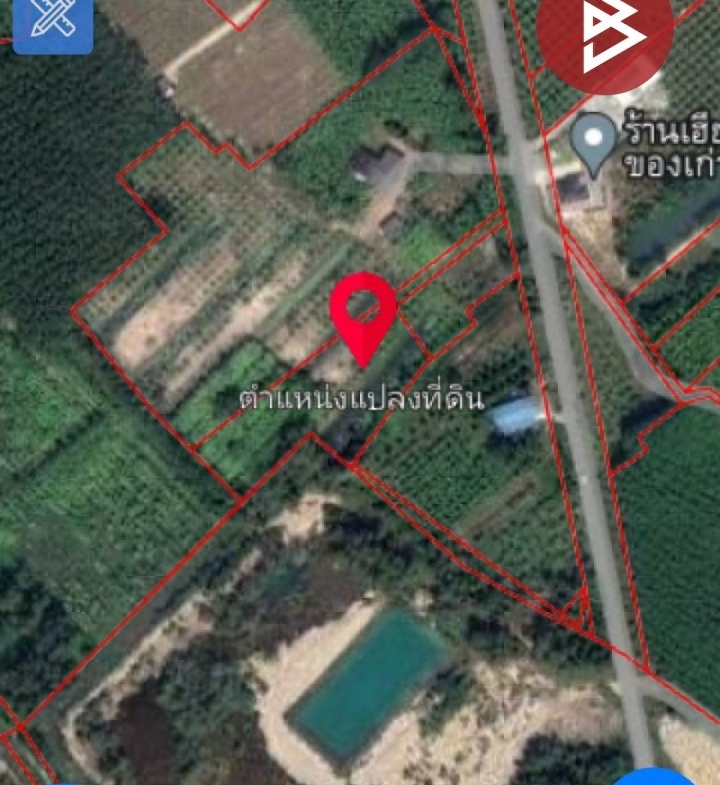This screenshot has height=785, width=720.
Task: Open the ร้านเฮีย ของเก่า place marker
Action: pyautogui.click(x=596, y=142)
